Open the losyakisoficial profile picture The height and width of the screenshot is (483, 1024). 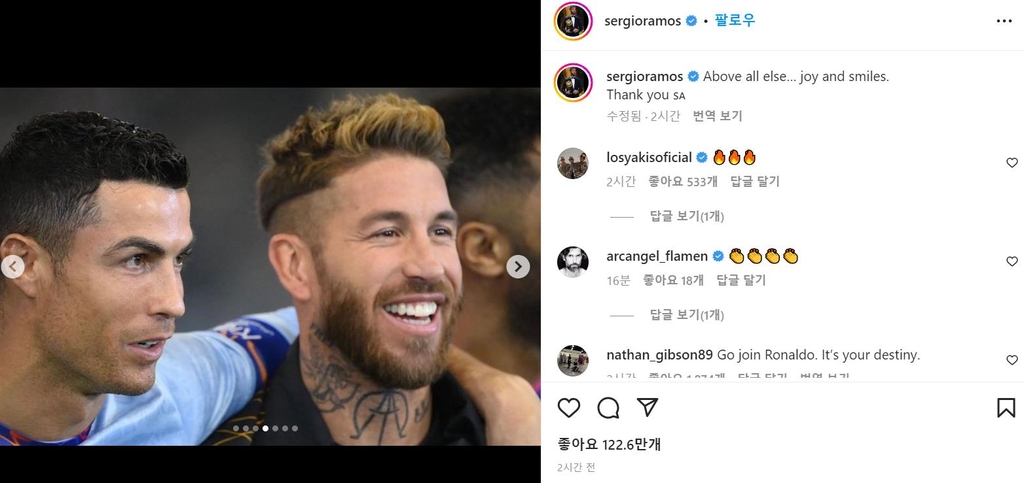(x=573, y=163)
